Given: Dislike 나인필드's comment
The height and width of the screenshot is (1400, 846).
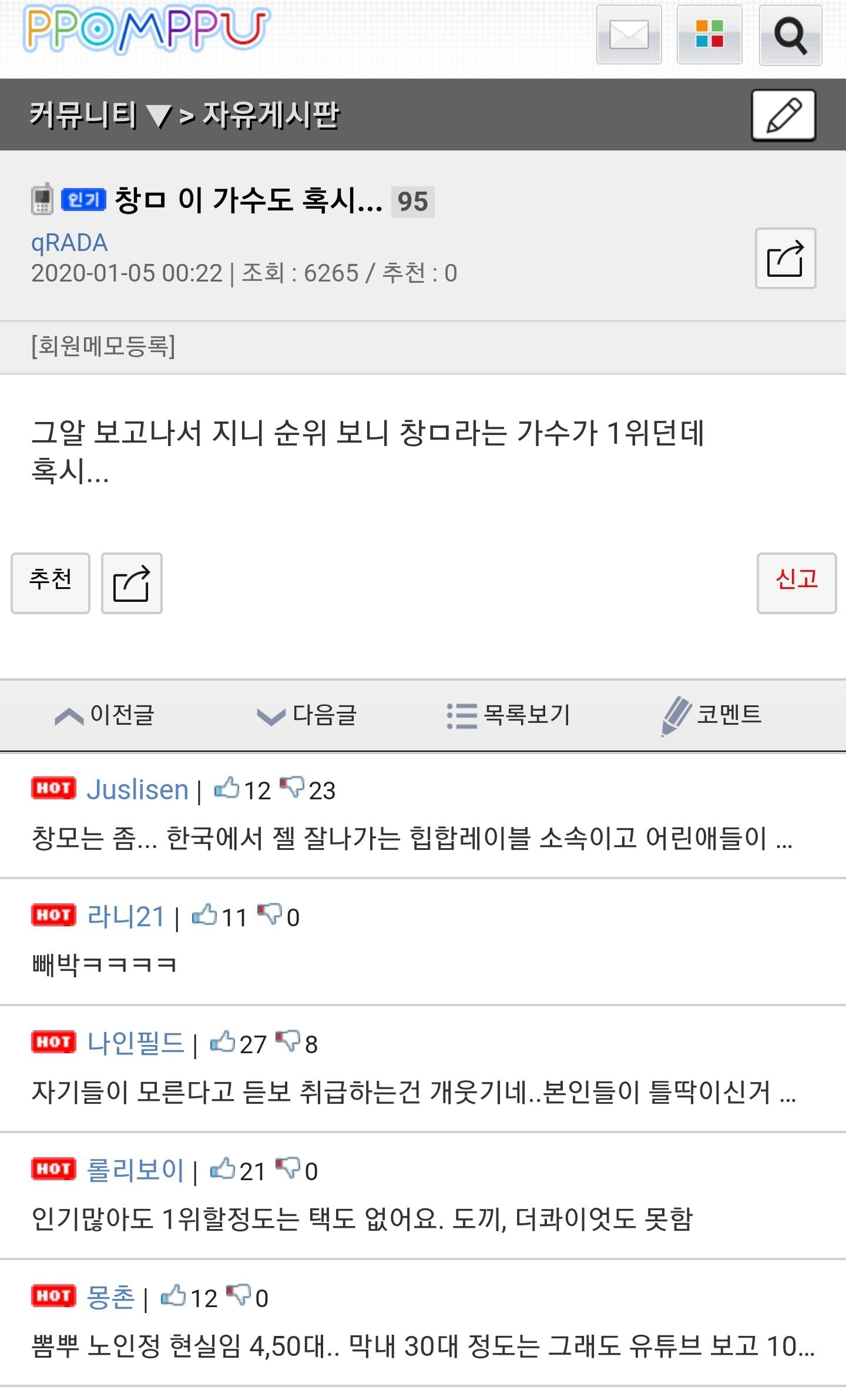Looking at the screenshot, I should 288,1042.
